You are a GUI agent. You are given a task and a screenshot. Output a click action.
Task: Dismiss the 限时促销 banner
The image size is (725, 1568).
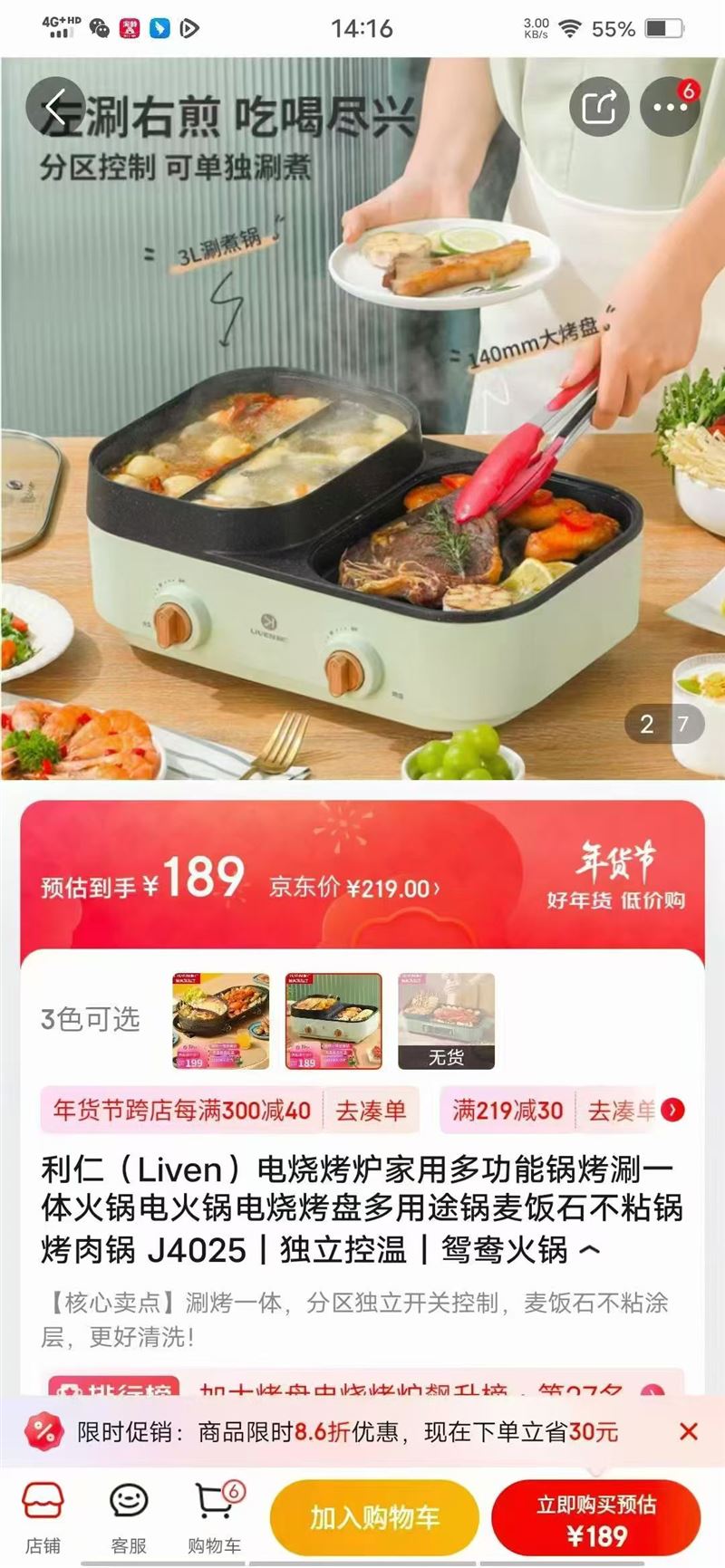pos(688,1431)
